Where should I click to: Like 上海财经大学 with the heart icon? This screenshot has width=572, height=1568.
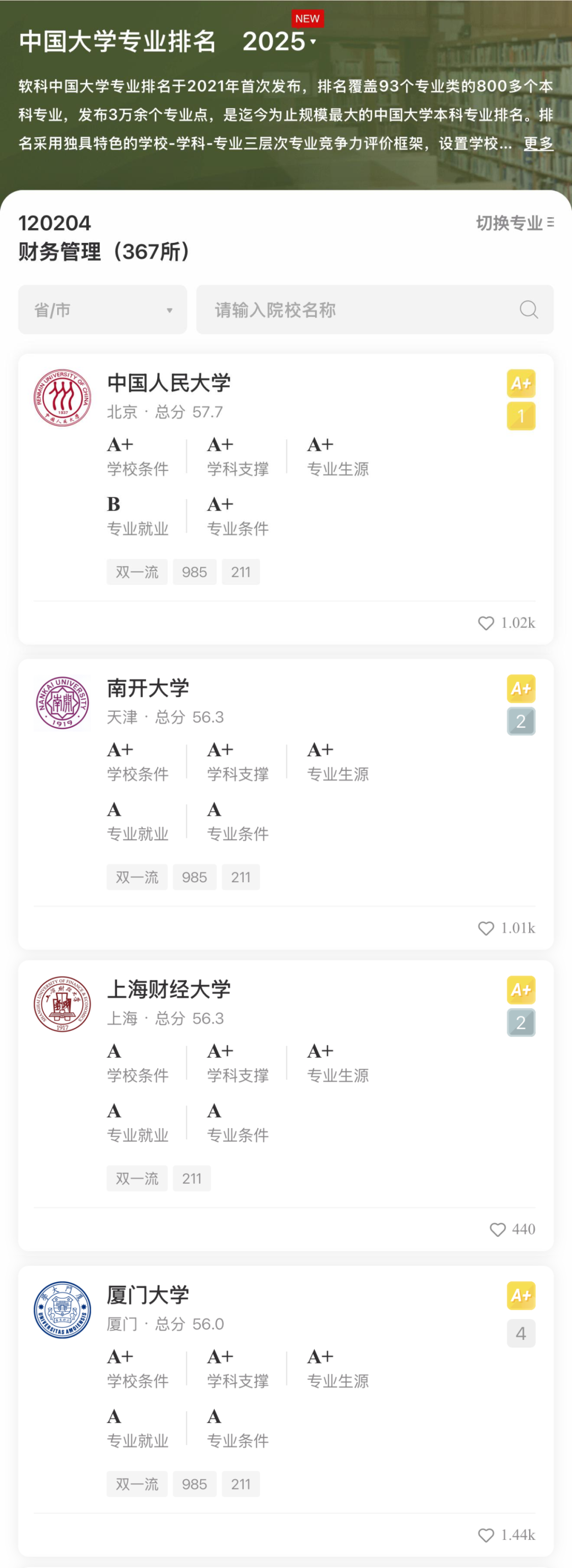click(x=498, y=1229)
